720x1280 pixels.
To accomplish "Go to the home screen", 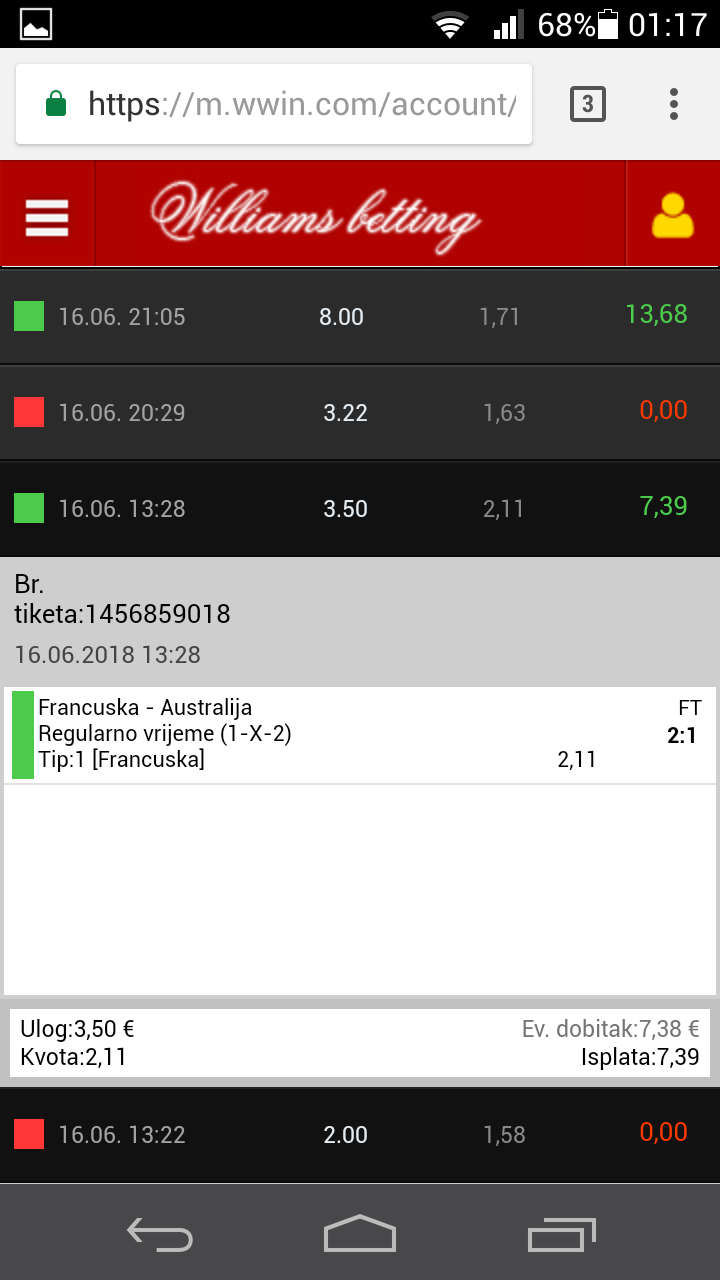I will point(360,1233).
